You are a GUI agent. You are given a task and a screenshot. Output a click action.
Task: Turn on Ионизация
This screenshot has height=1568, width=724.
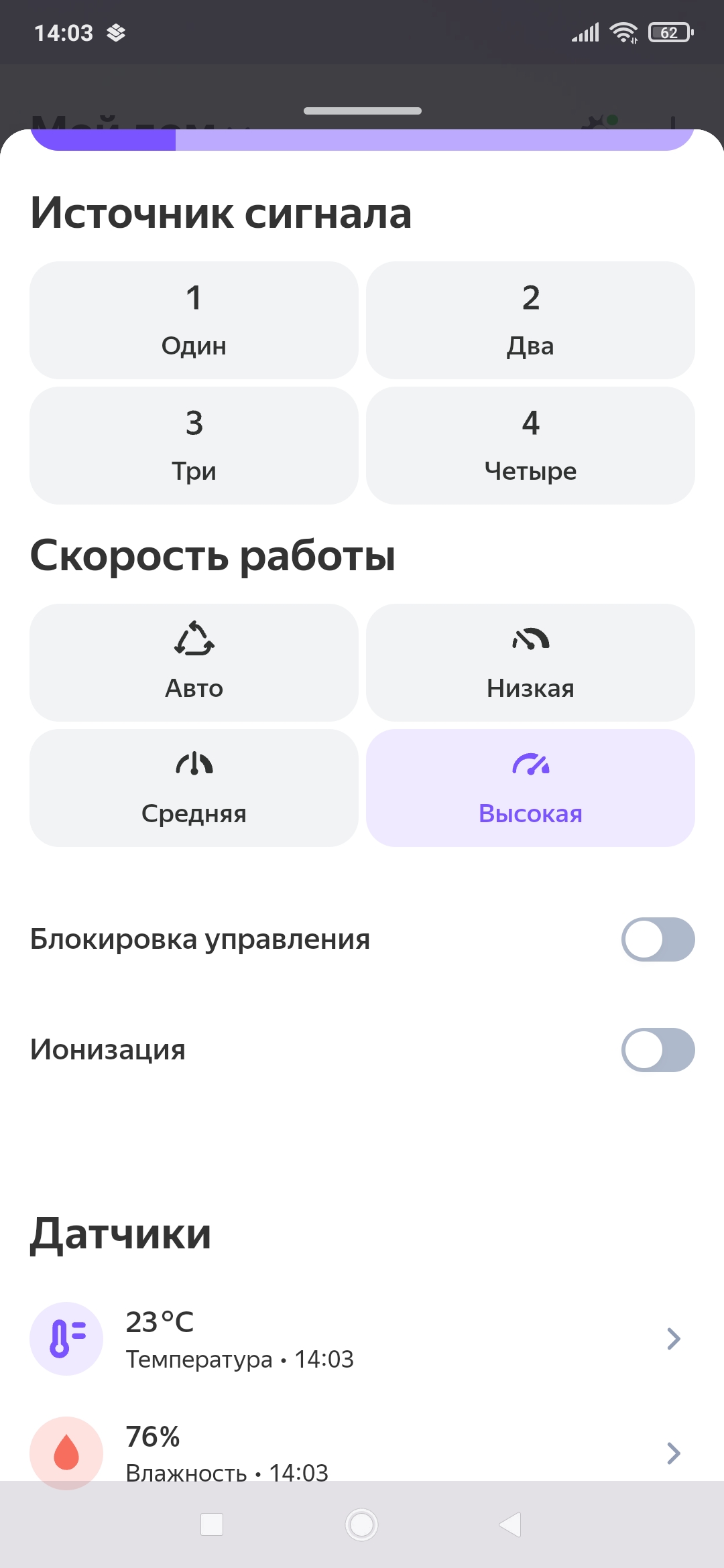(x=658, y=1050)
